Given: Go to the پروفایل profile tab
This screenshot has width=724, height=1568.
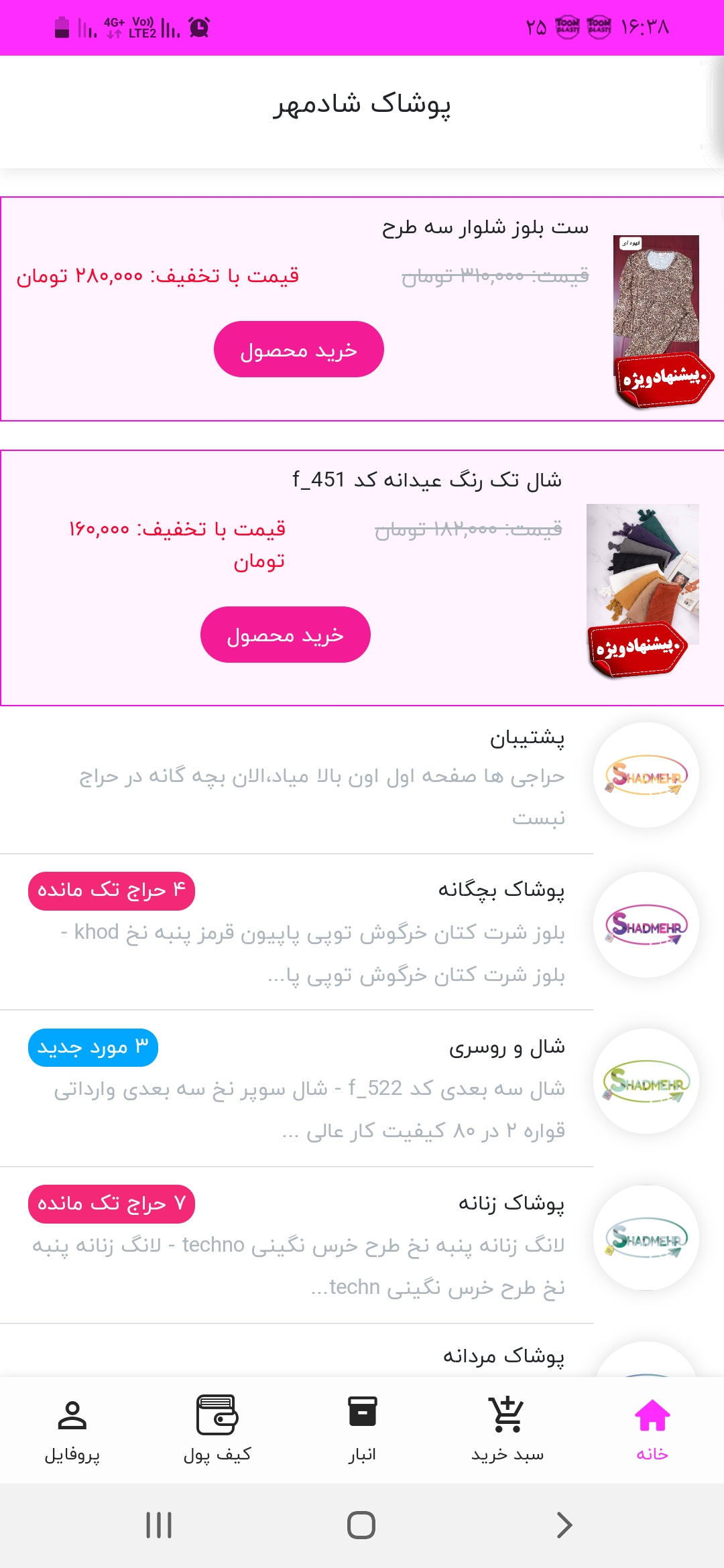Looking at the screenshot, I should click(x=72, y=1430).
